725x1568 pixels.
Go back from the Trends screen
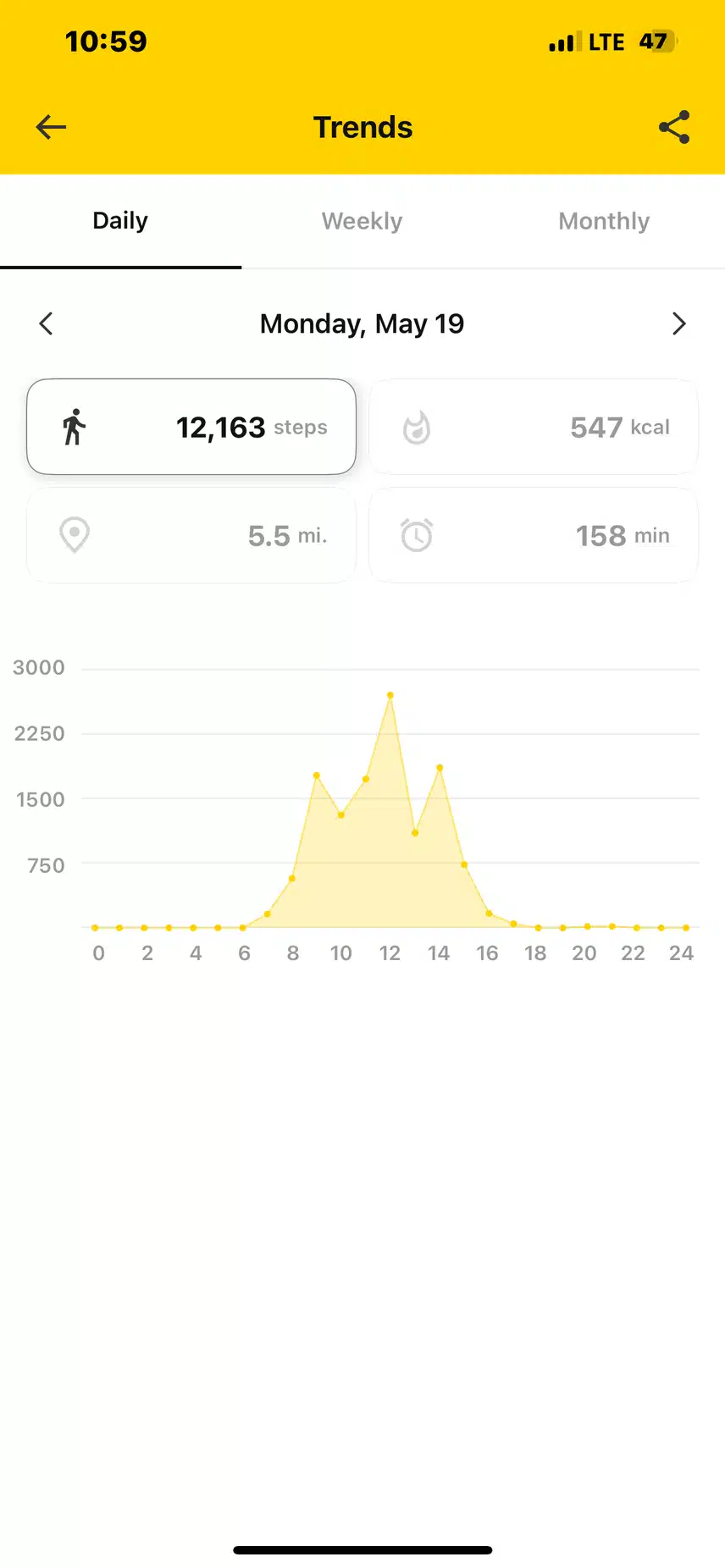51,127
